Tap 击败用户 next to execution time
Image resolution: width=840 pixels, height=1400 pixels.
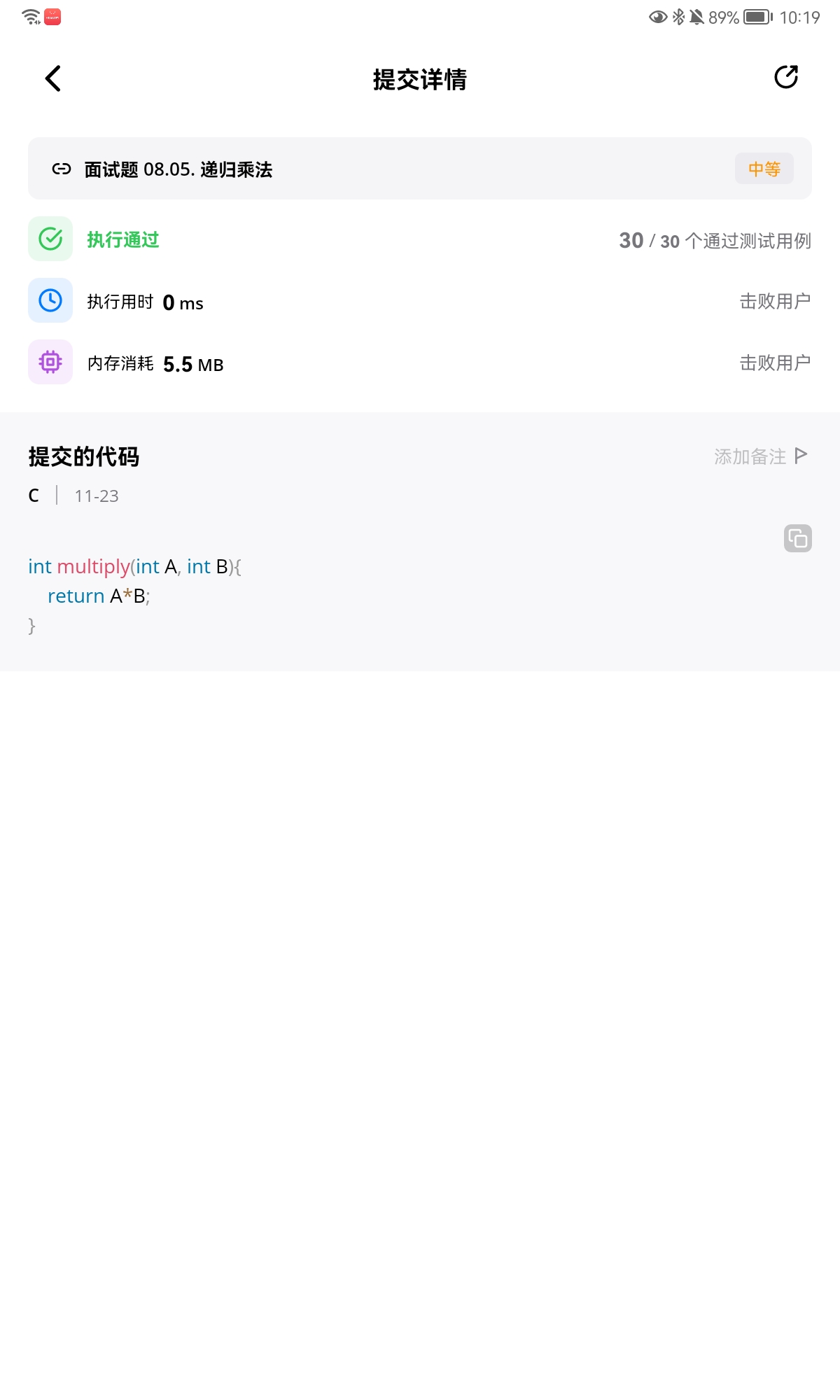pyautogui.click(x=776, y=301)
